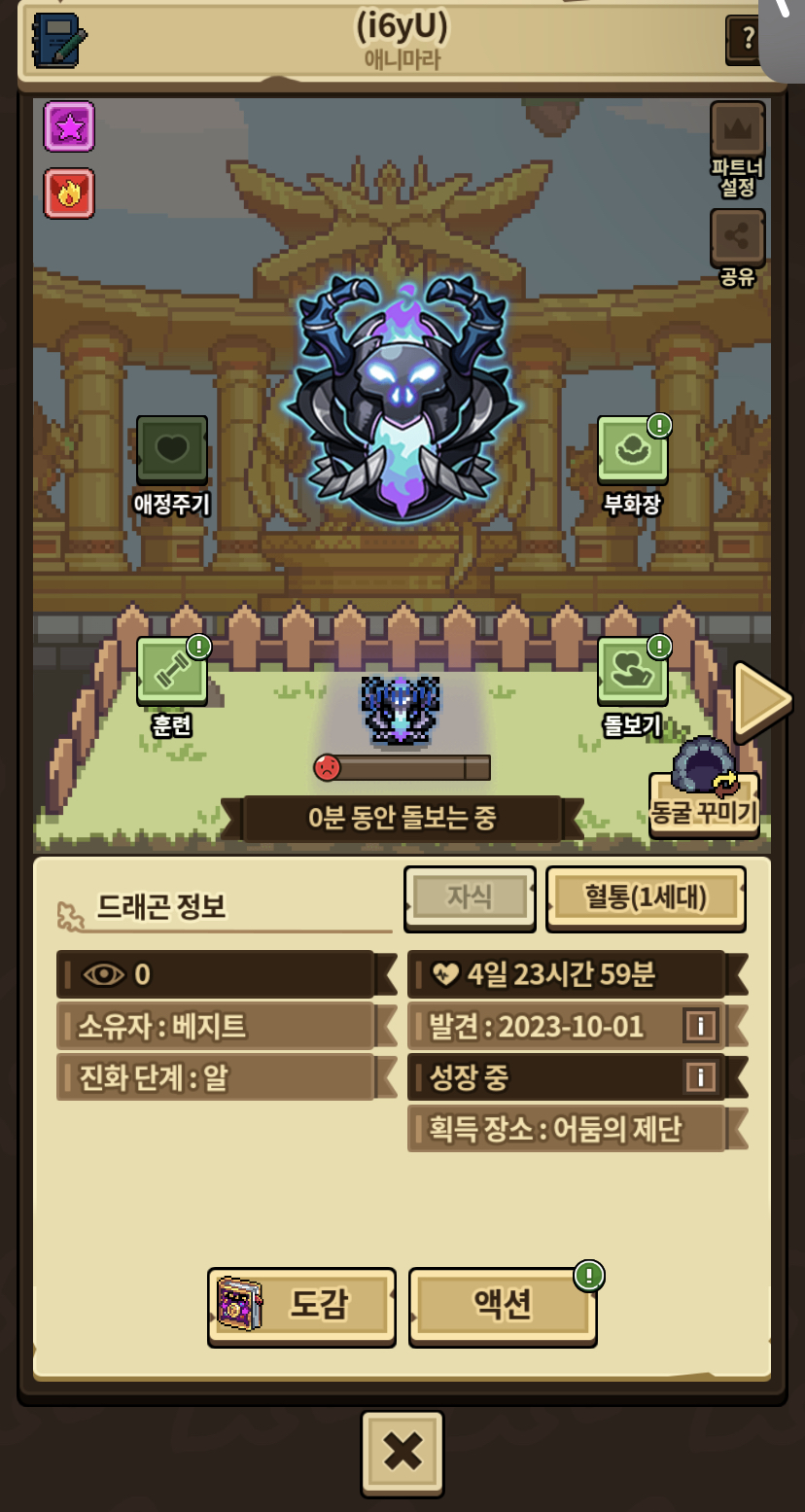Open the 부화장 hatchery

pyautogui.click(x=632, y=450)
